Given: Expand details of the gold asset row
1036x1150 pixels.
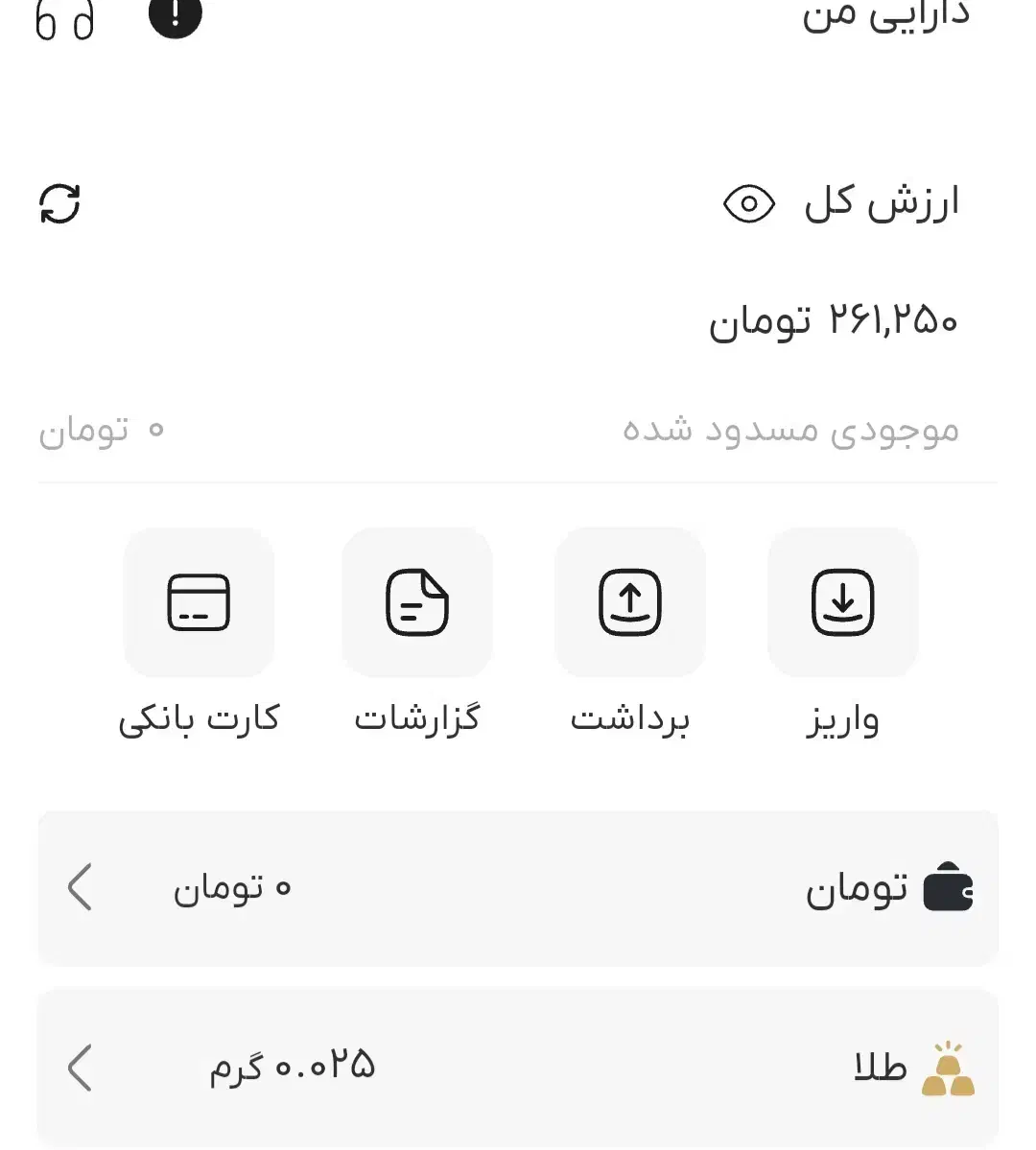Looking at the screenshot, I should click(x=81, y=1068).
